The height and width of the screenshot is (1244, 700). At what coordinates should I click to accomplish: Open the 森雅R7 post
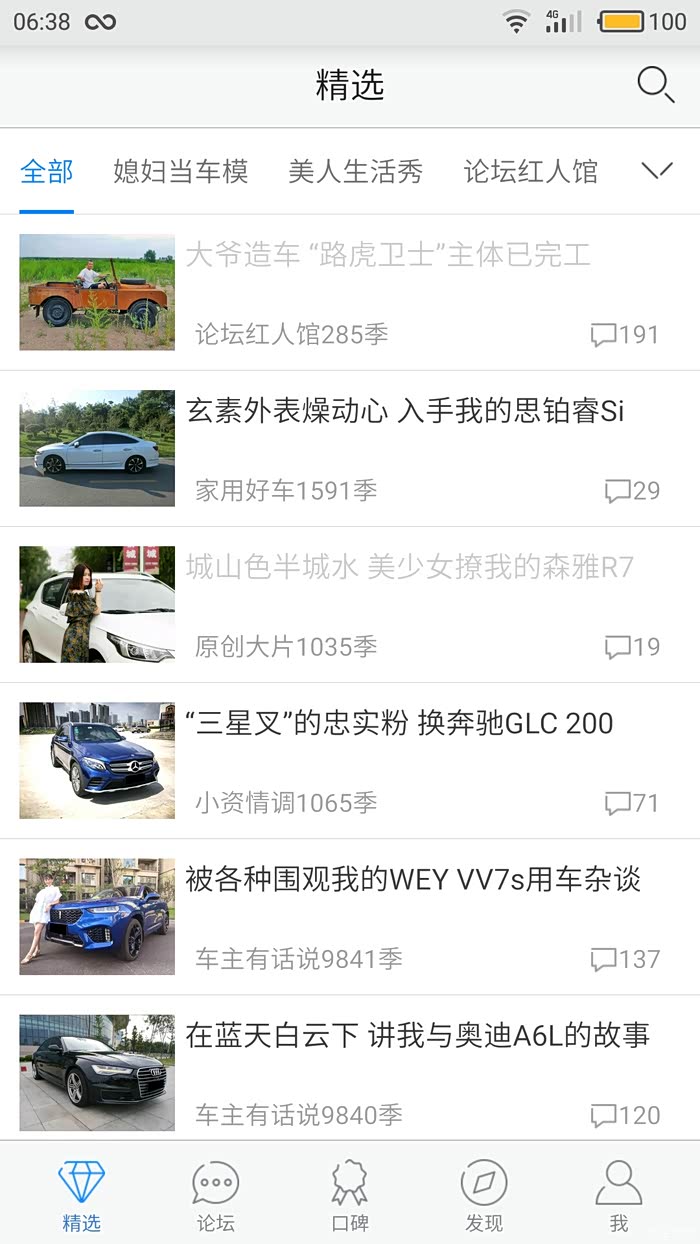pyautogui.click(x=410, y=567)
